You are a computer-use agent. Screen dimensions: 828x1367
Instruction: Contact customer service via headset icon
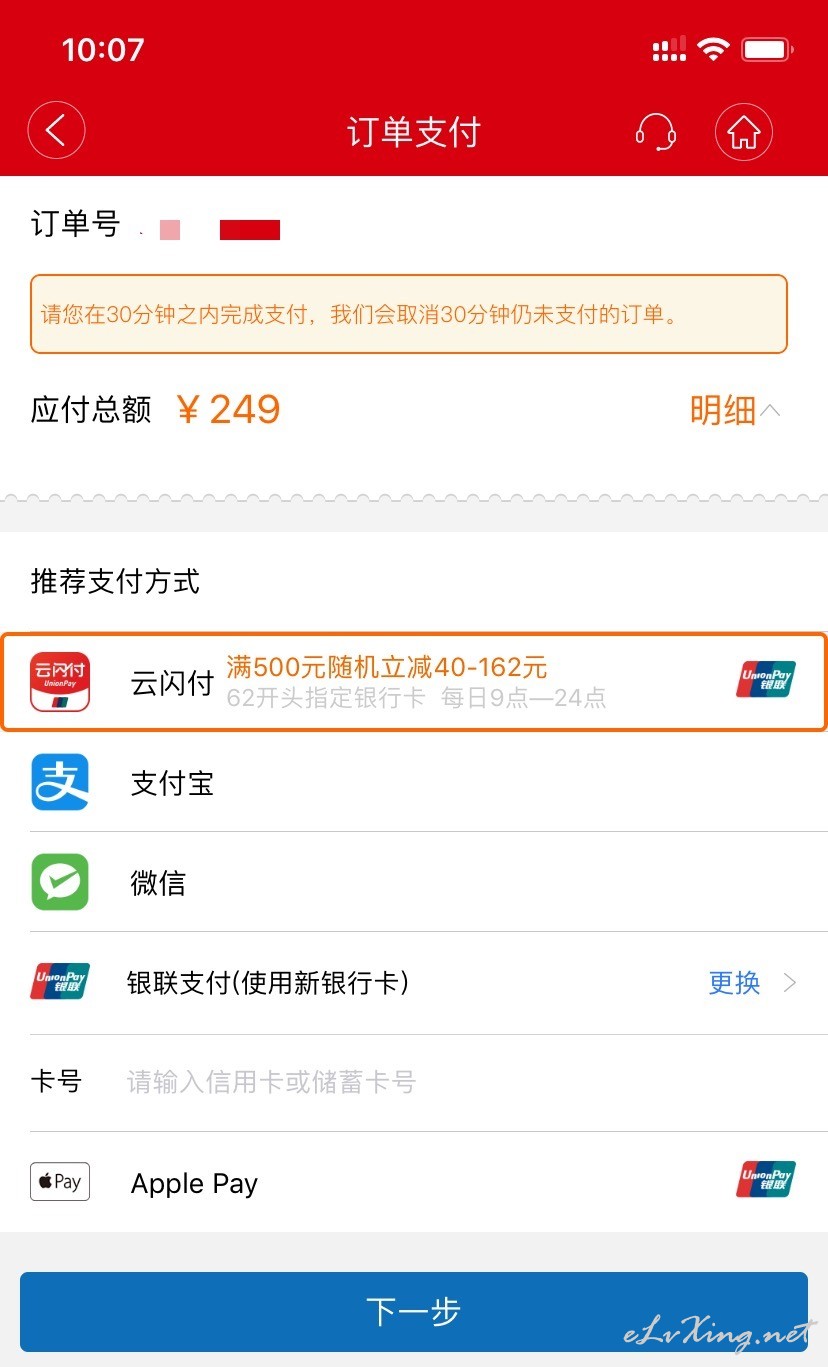(x=655, y=131)
